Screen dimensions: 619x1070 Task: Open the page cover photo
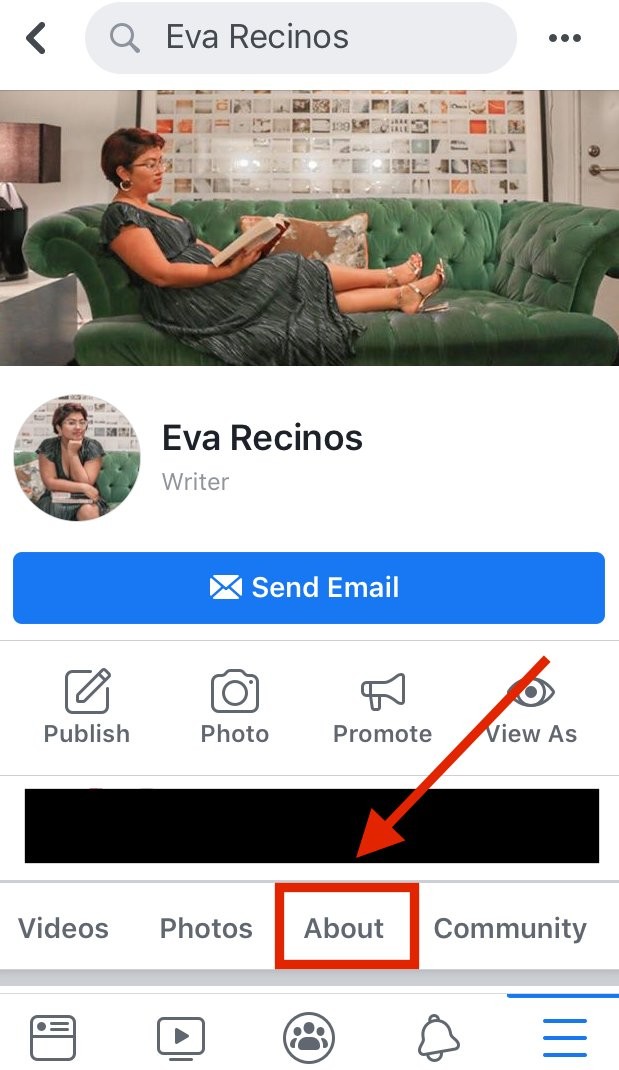[309, 227]
